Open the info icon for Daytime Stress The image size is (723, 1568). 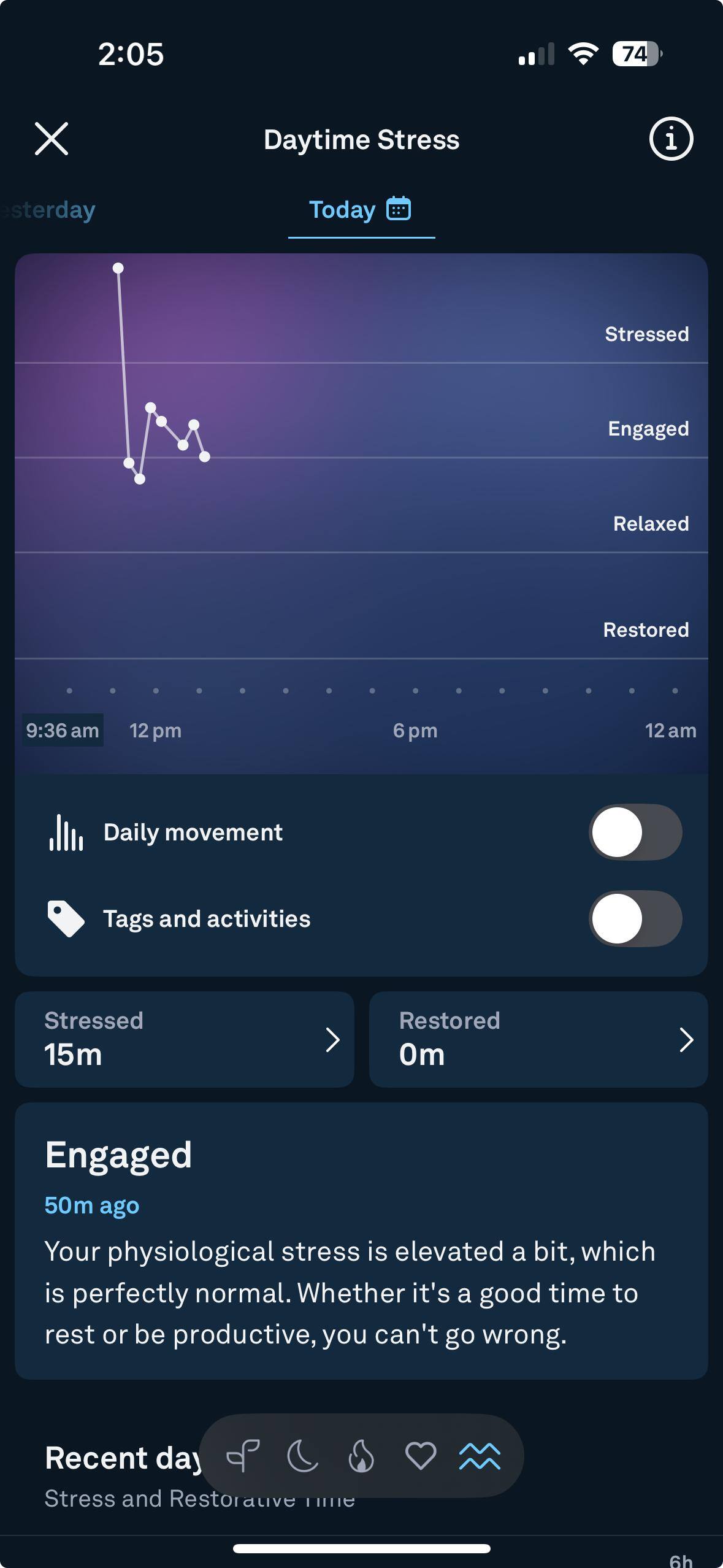point(671,139)
